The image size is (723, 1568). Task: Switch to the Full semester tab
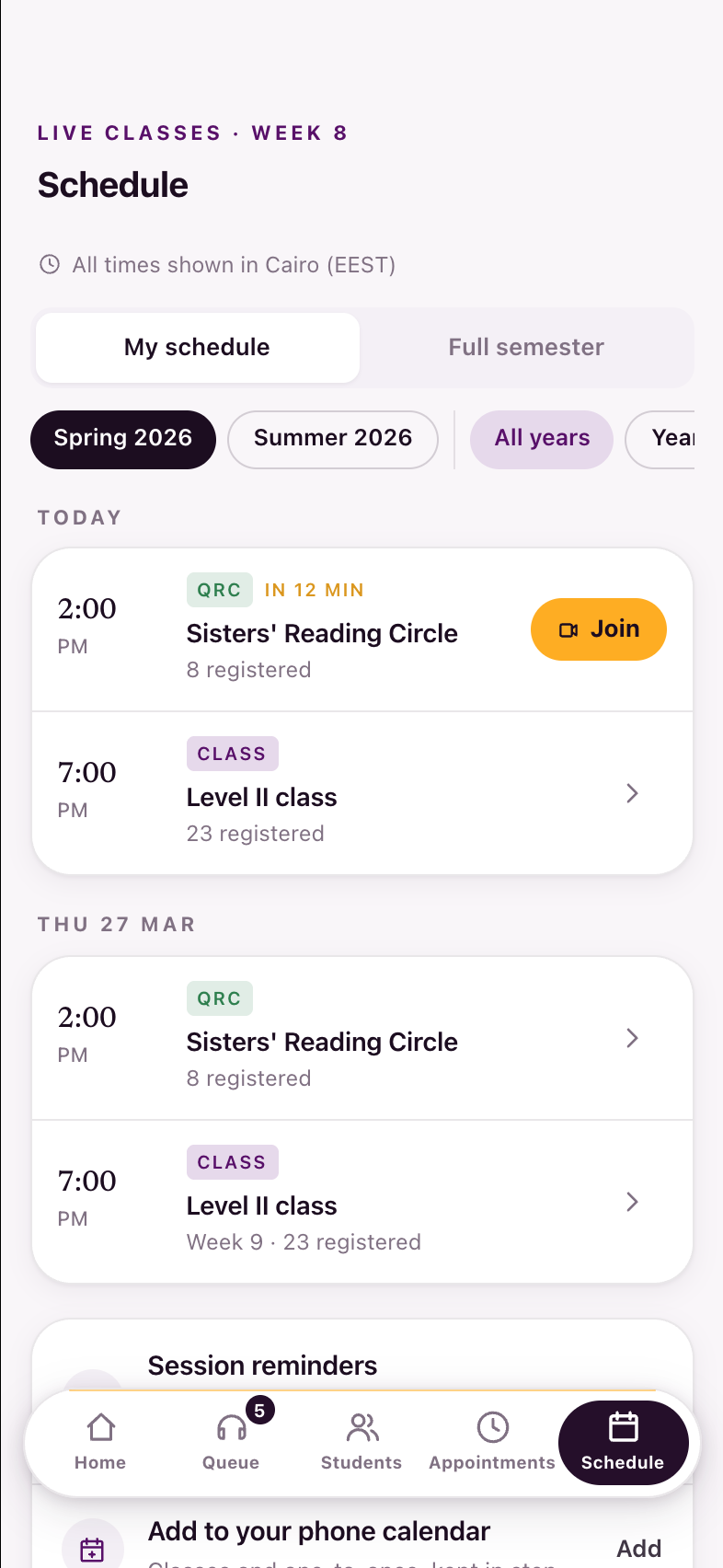[526, 347]
